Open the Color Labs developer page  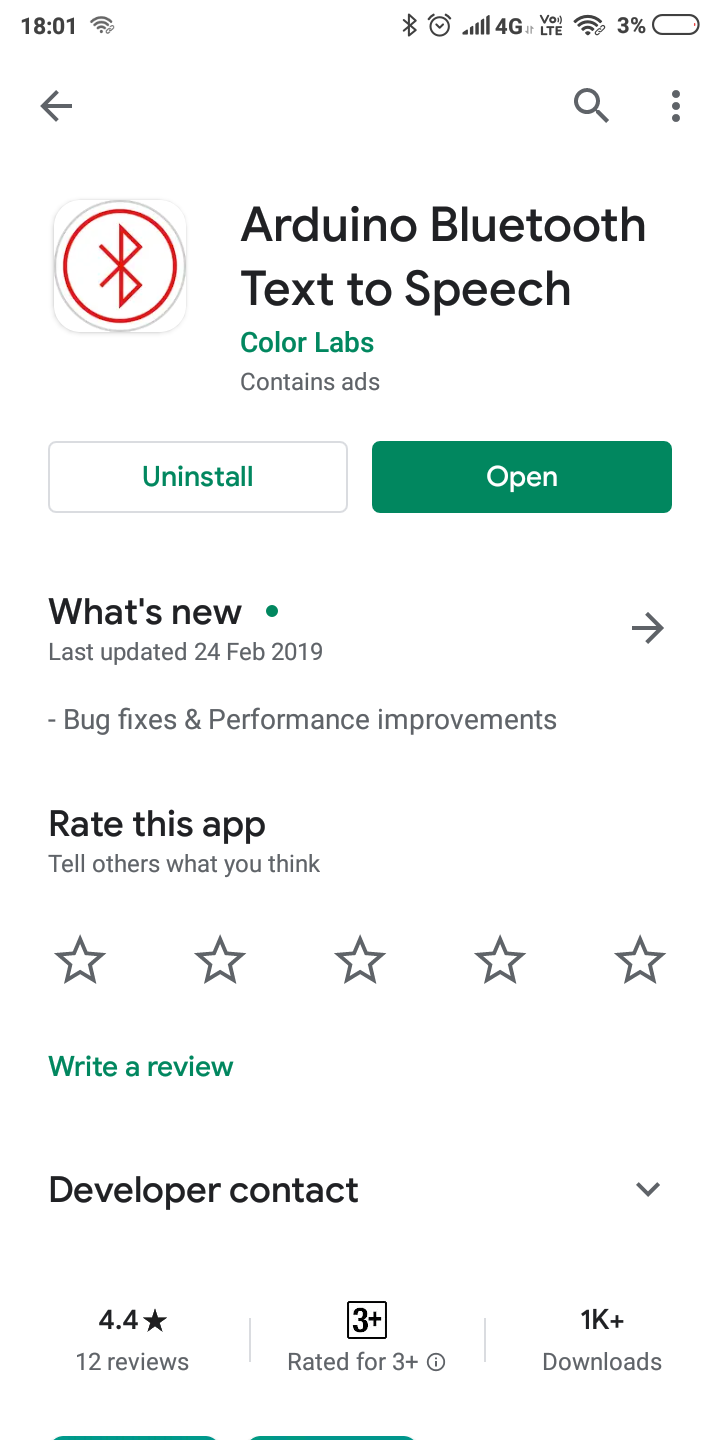(x=307, y=342)
